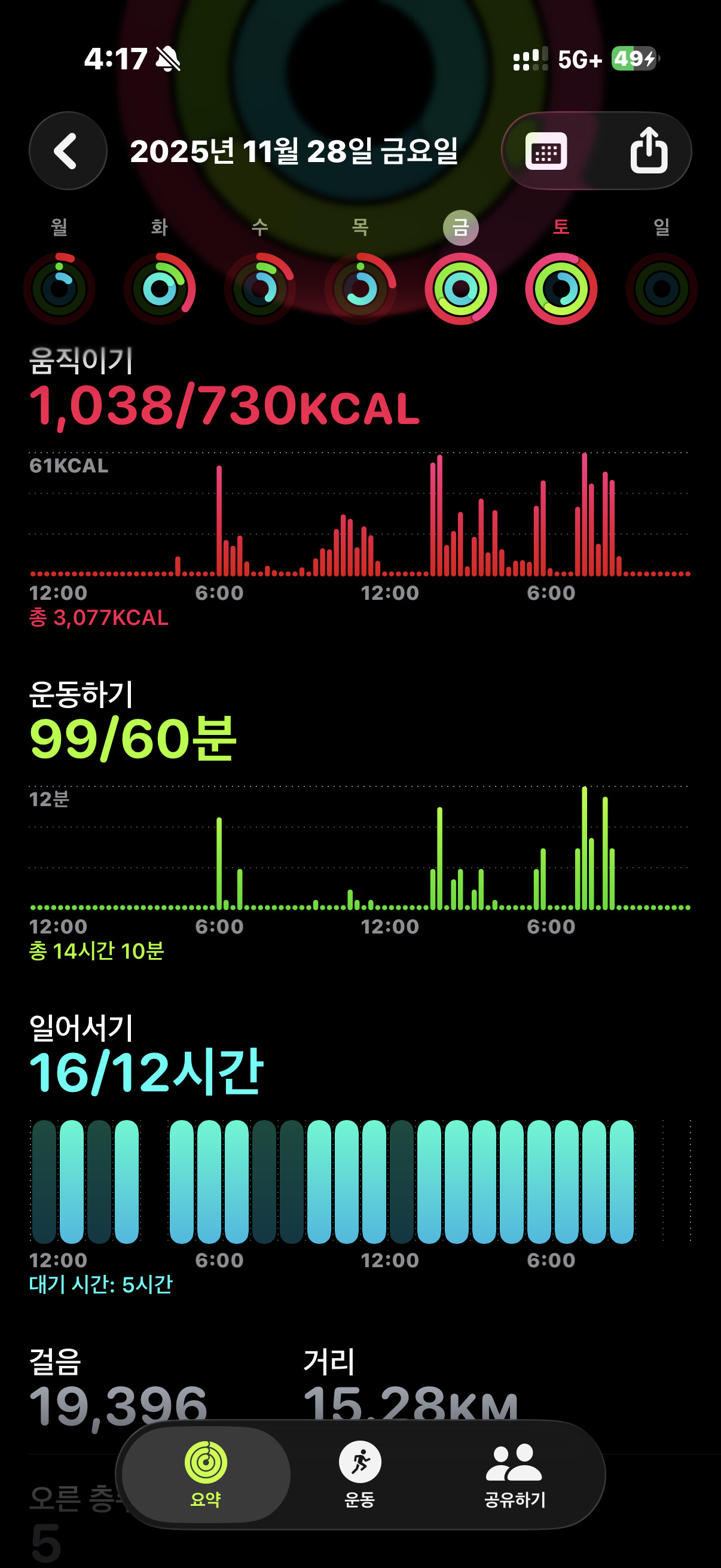Switch to the 공유하기 tab
Image resolution: width=721 pixels, height=1568 pixels.
[x=514, y=1474]
